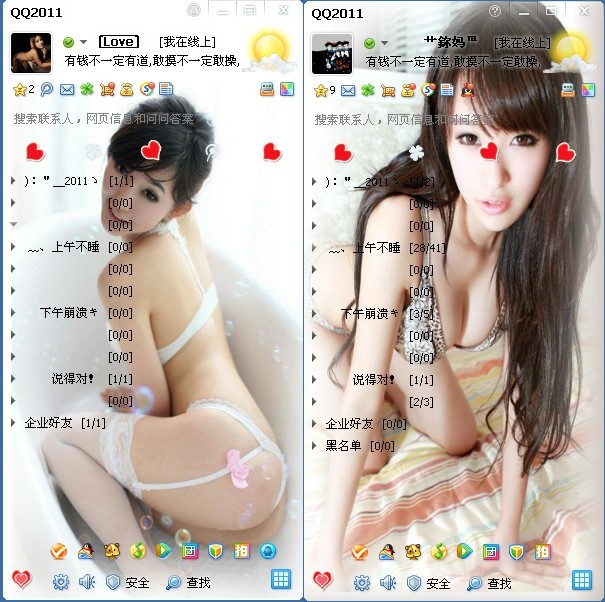This screenshot has width=605, height=602.
Task: Open the mail icon in Love account toolbar
Action: [x=67, y=90]
